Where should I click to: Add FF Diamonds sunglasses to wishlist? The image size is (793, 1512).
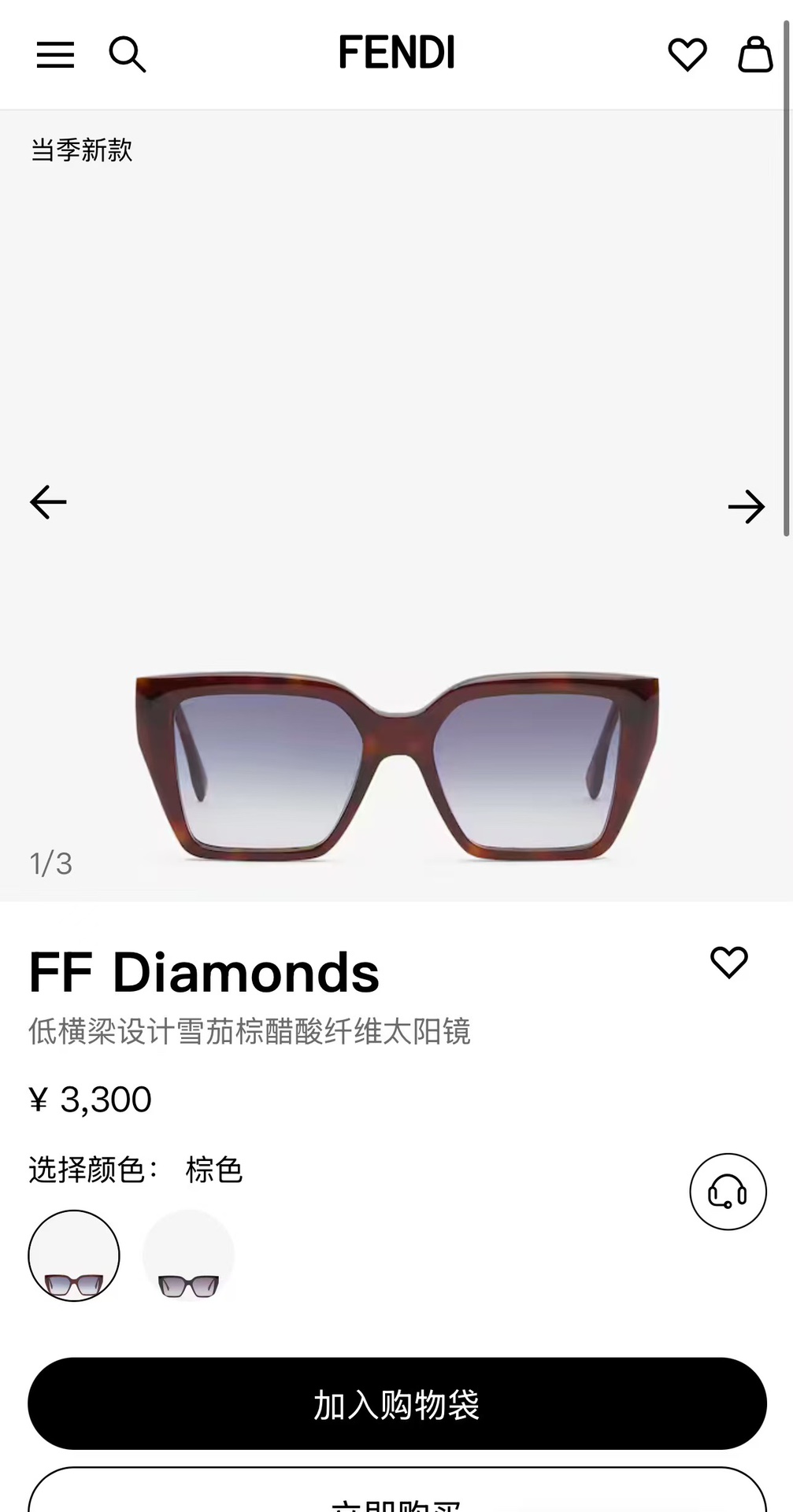tap(728, 962)
